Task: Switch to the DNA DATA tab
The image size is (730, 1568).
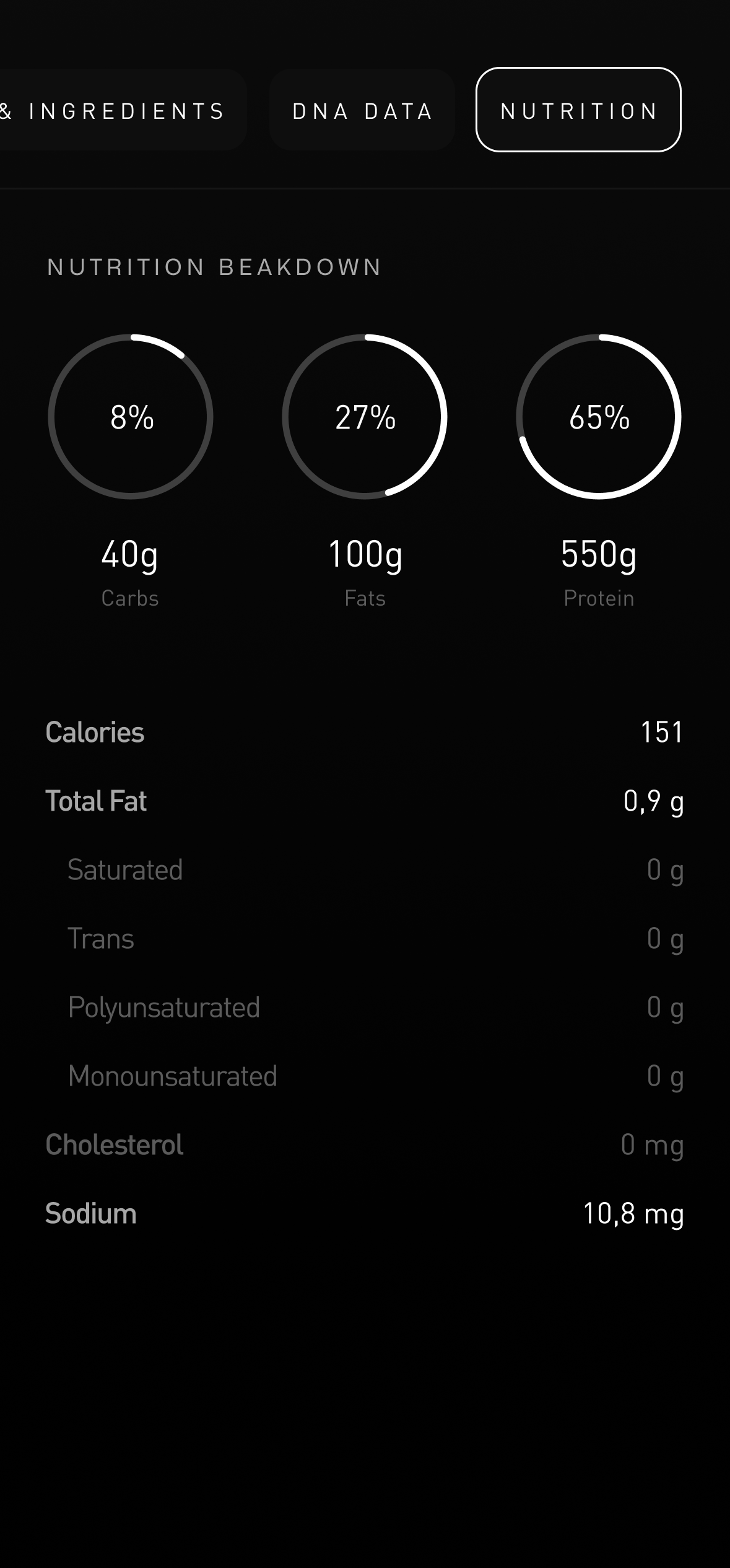Action: pos(362,111)
